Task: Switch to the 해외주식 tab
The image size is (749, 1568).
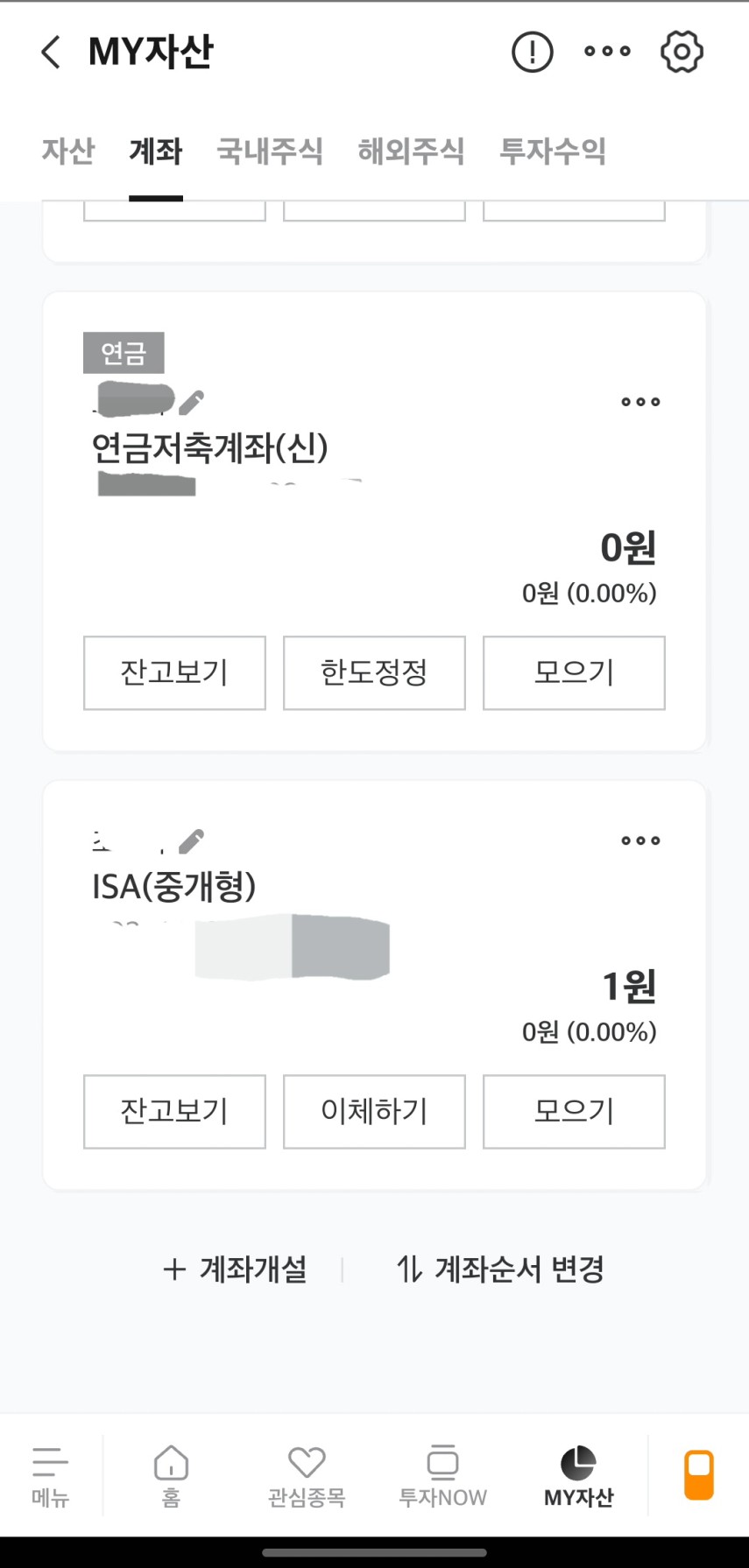Action: (x=411, y=151)
